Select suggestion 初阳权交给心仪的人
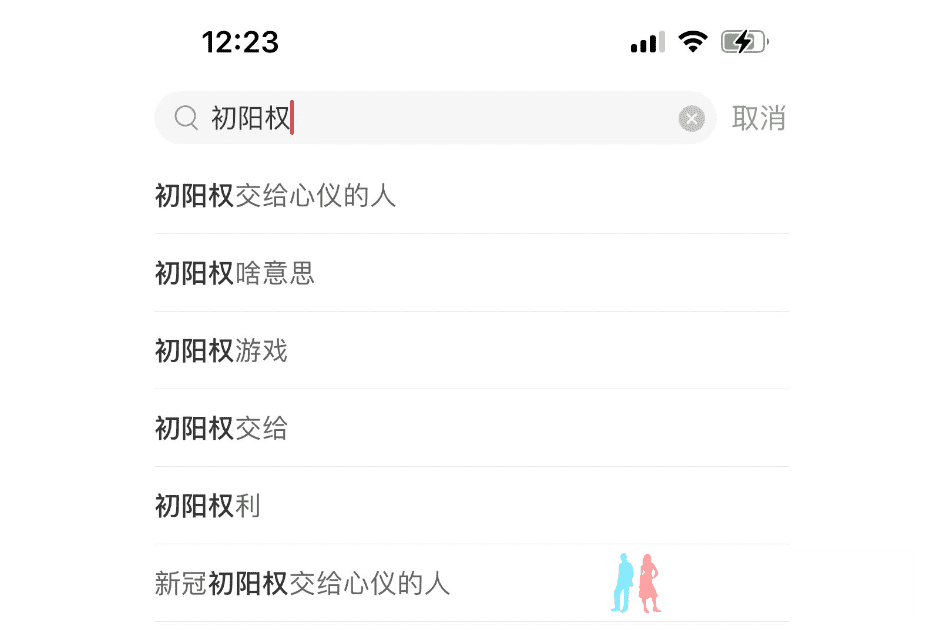 pos(276,196)
